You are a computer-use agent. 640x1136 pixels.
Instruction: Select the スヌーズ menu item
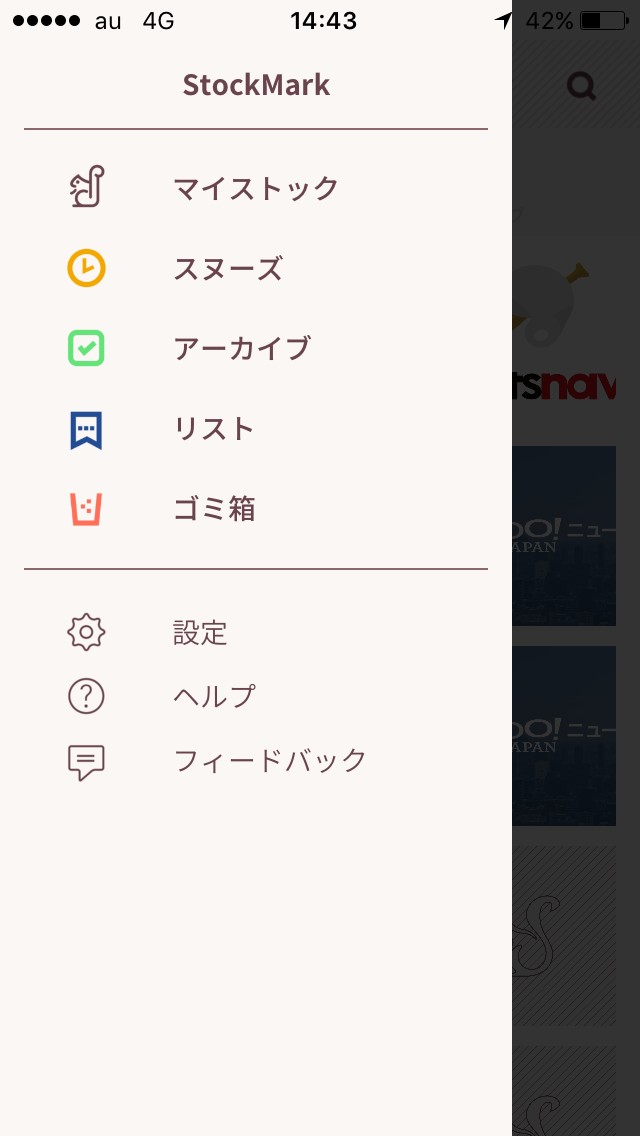[x=228, y=269]
